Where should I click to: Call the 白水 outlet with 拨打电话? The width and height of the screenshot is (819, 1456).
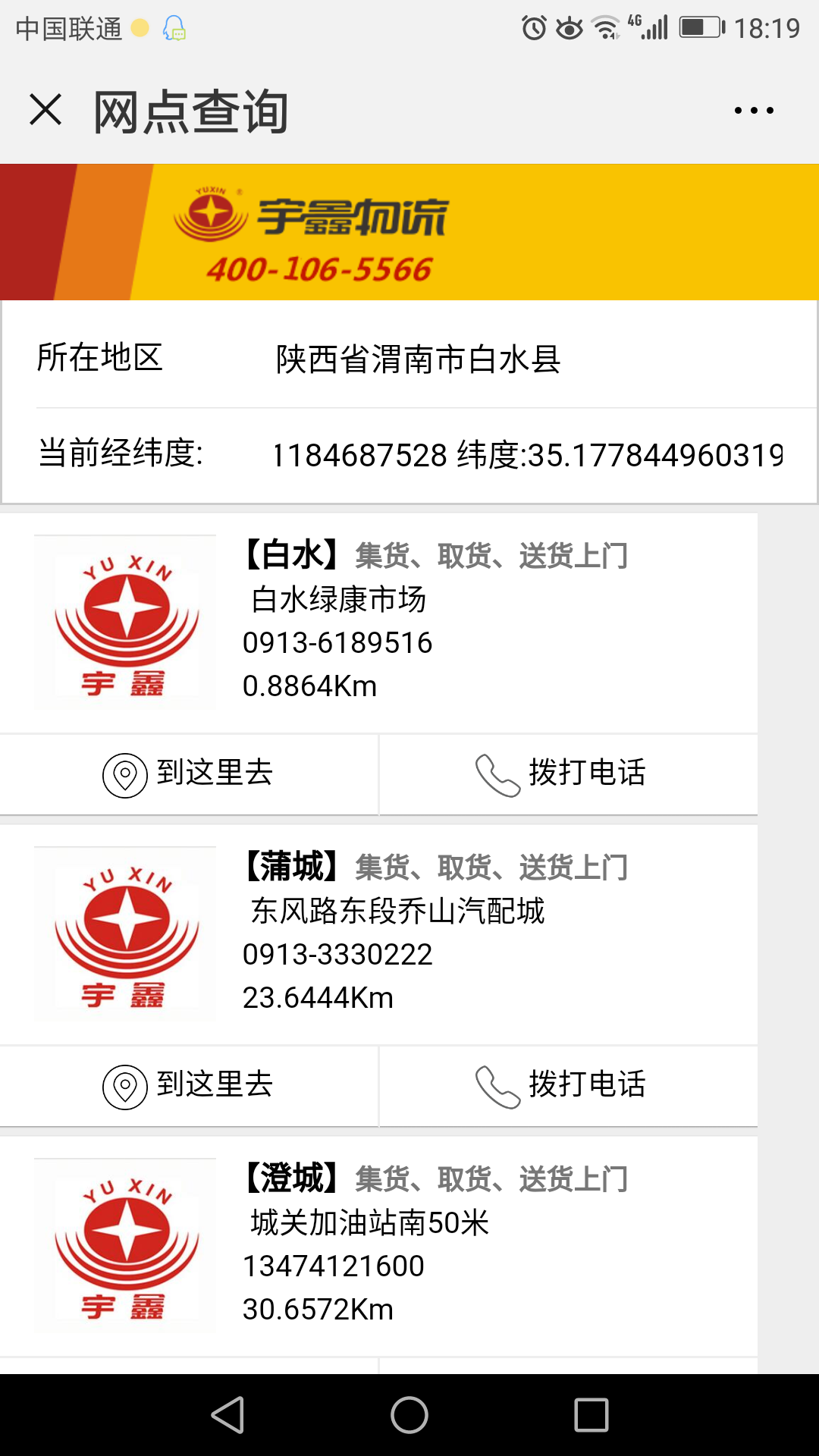(569, 774)
